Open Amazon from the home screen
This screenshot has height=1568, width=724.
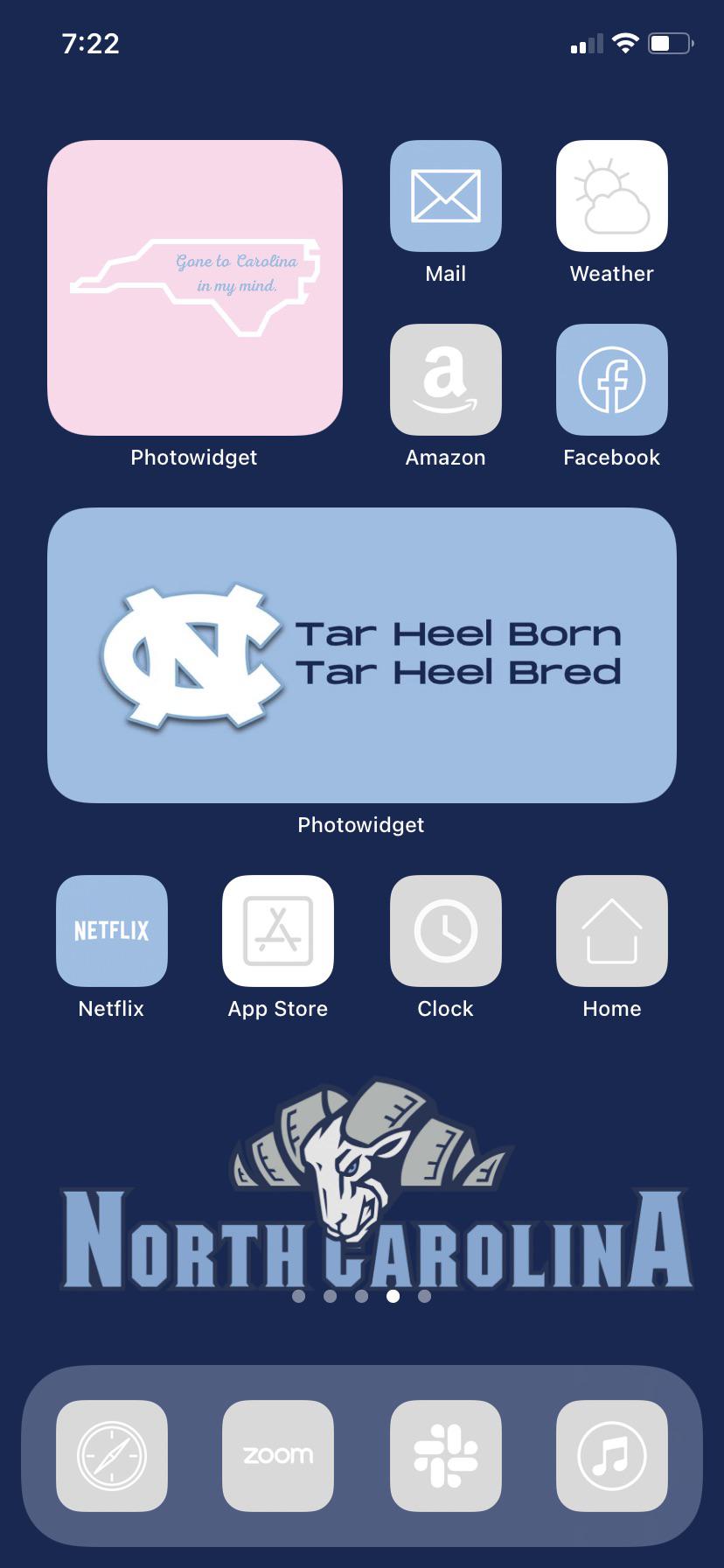[x=446, y=380]
